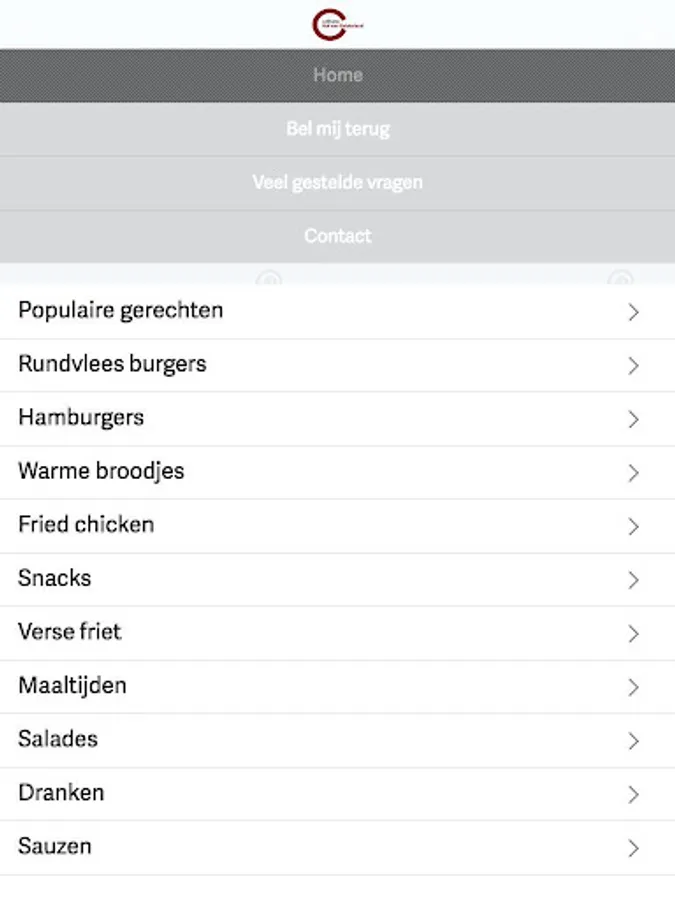675x900 pixels.
Task: Open Populaire gerechten category
Action: point(337,311)
